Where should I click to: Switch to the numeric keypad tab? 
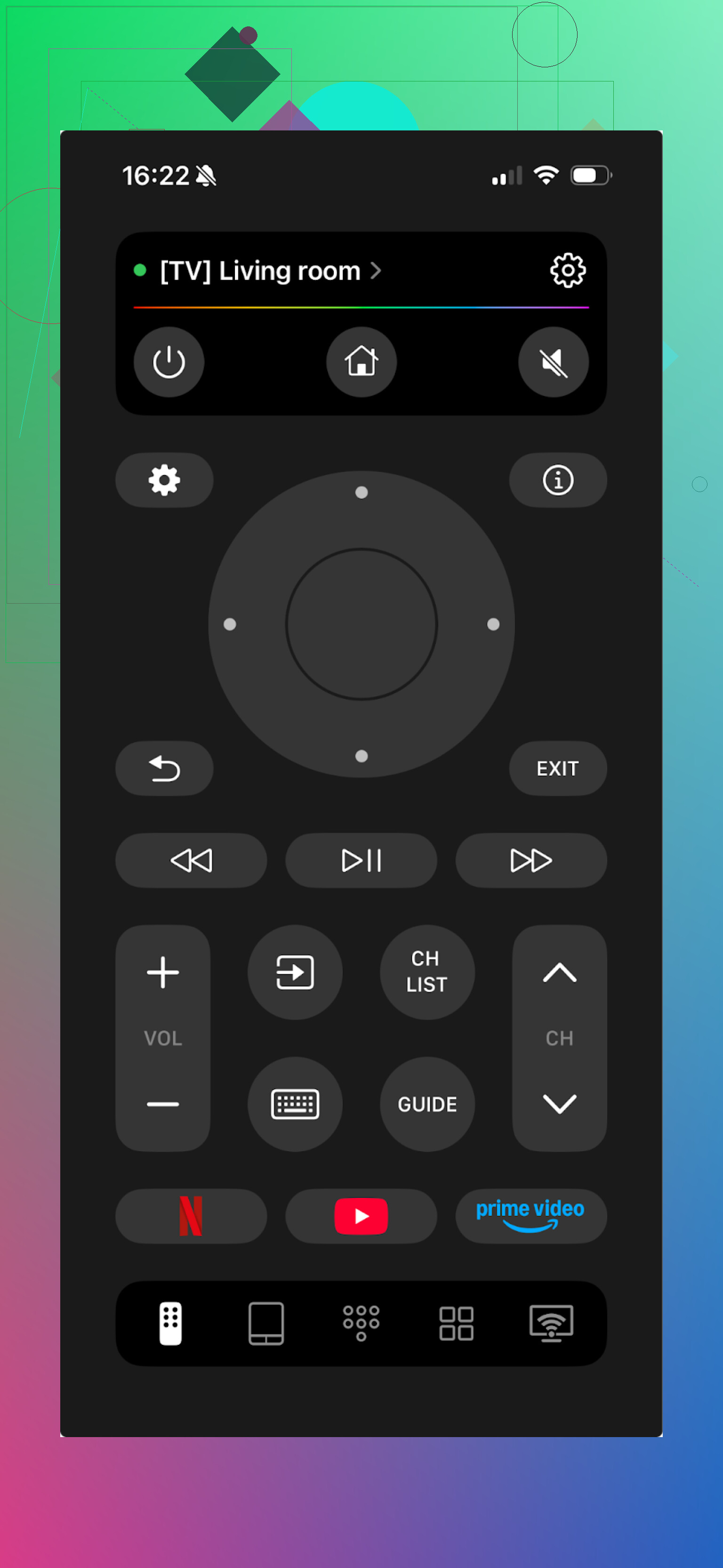pos(361,1323)
